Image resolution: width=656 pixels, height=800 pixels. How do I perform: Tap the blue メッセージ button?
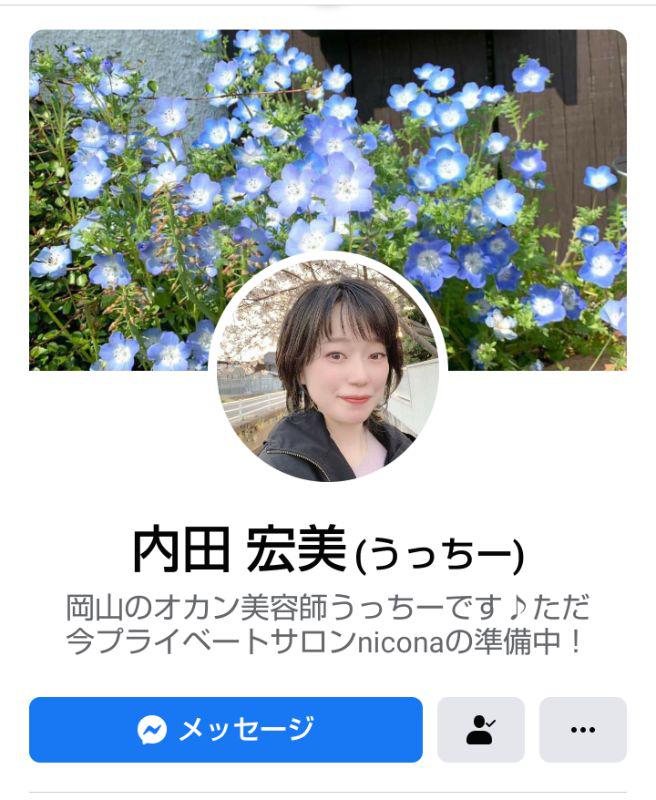pos(226,730)
